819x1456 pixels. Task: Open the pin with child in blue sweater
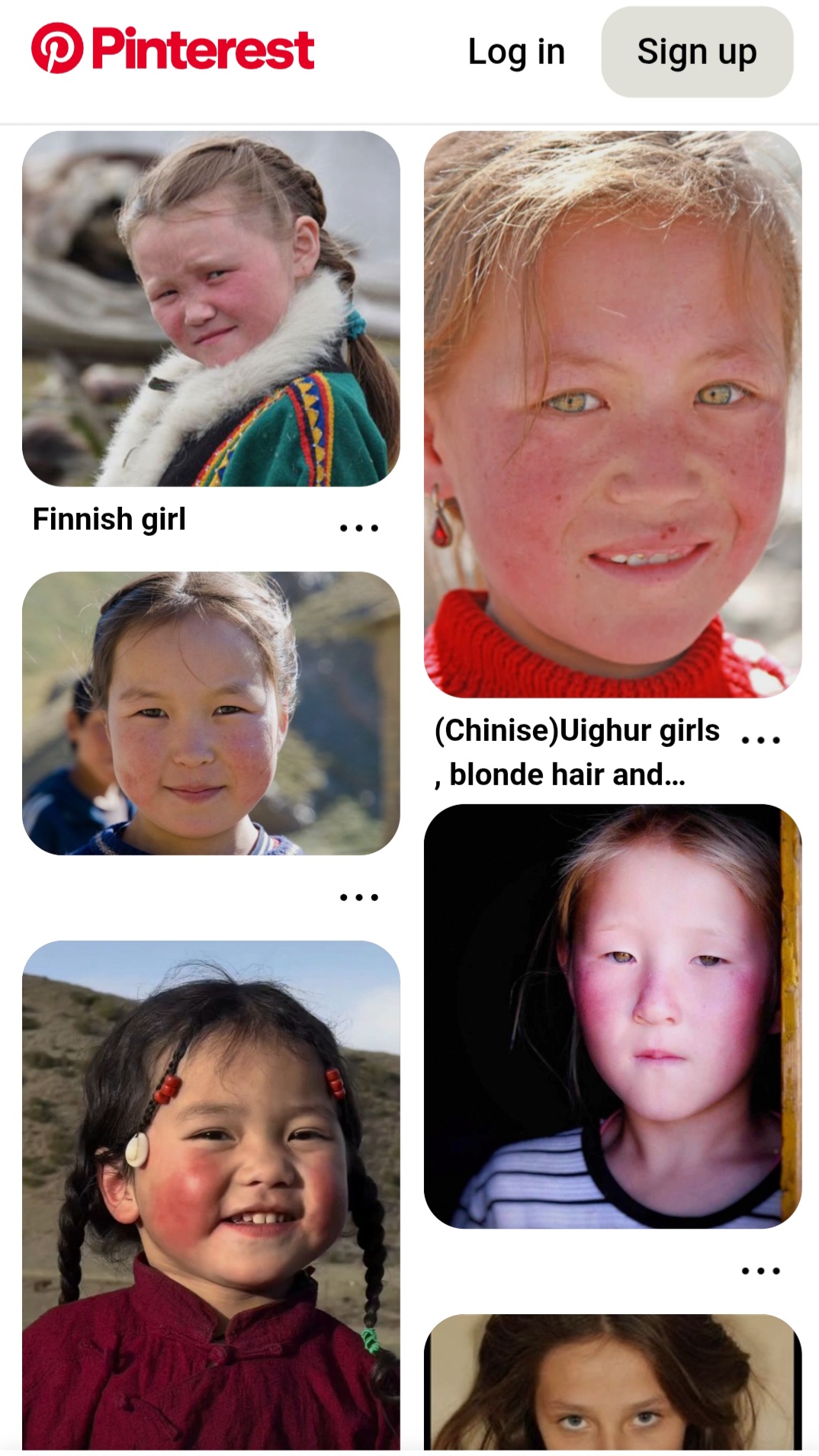click(210, 713)
